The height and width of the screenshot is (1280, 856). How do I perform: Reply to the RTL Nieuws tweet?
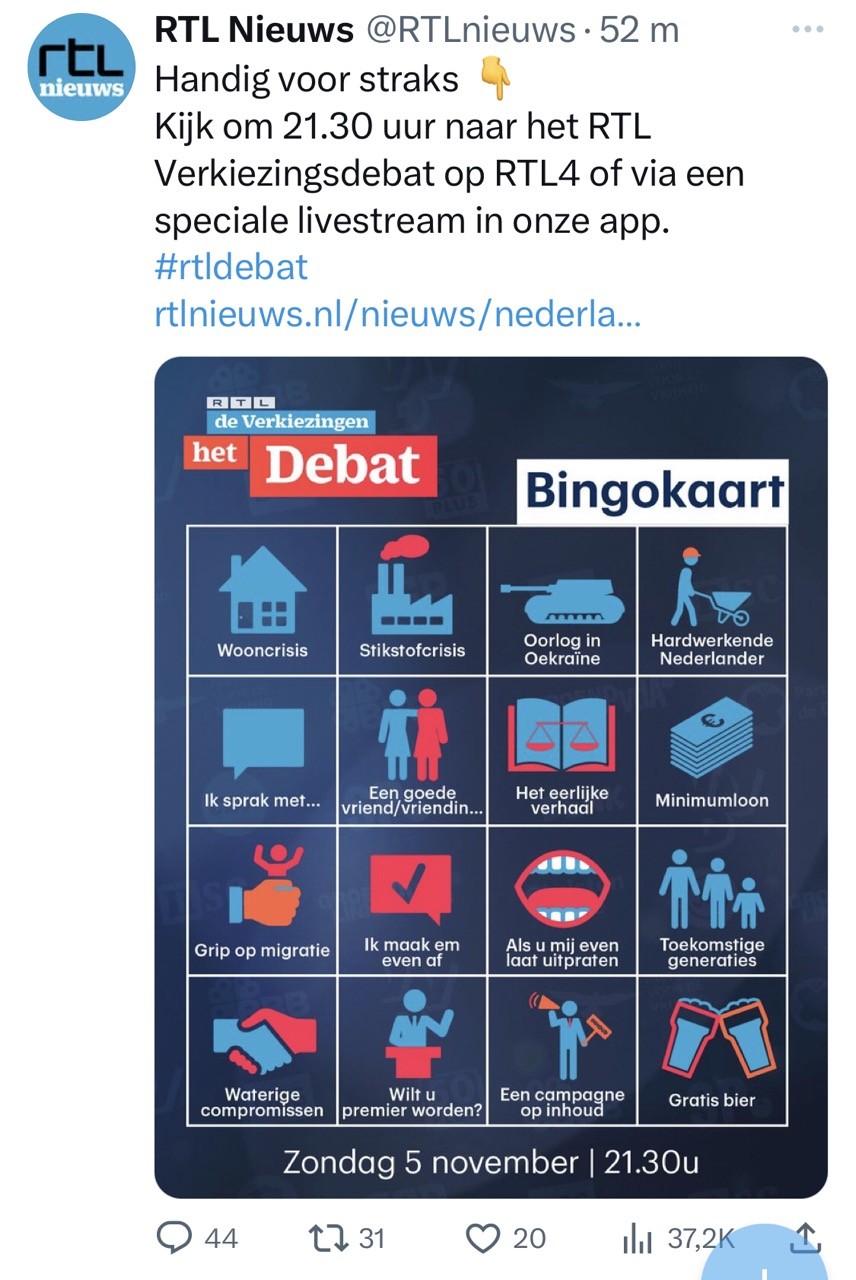click(x=176, y=1239)
